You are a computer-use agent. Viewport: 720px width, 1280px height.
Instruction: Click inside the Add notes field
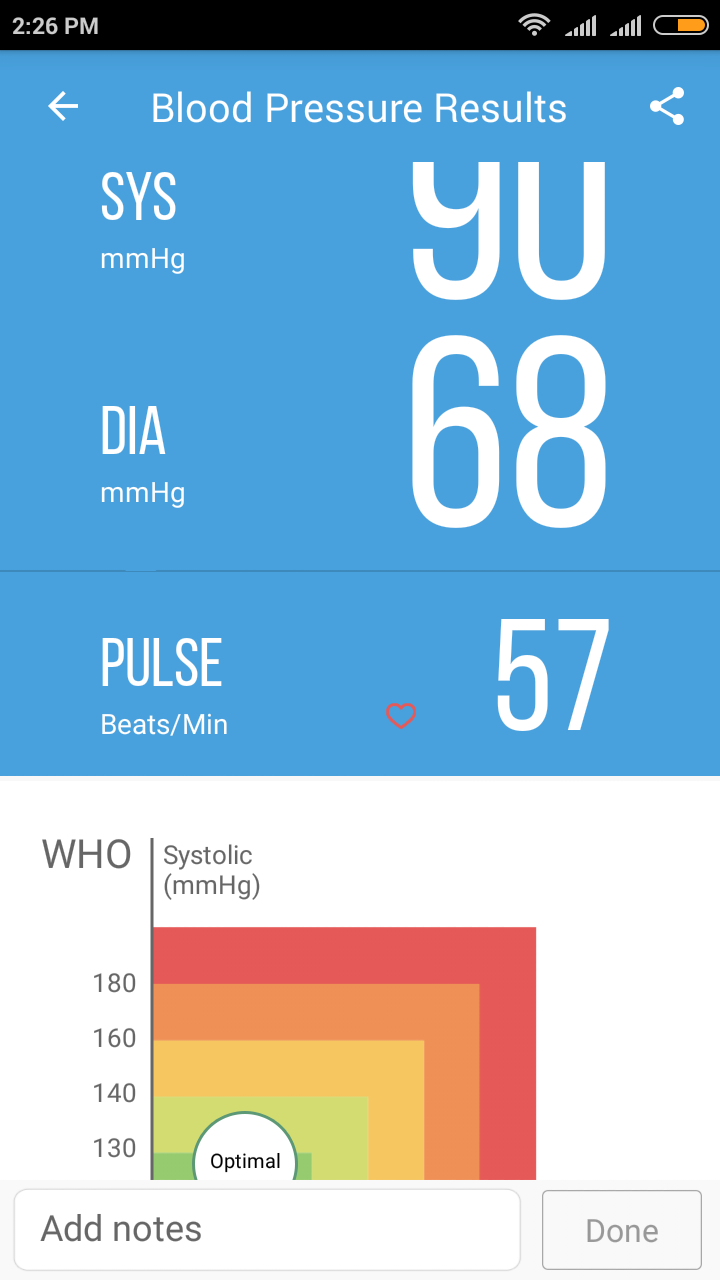[267, 1229]
